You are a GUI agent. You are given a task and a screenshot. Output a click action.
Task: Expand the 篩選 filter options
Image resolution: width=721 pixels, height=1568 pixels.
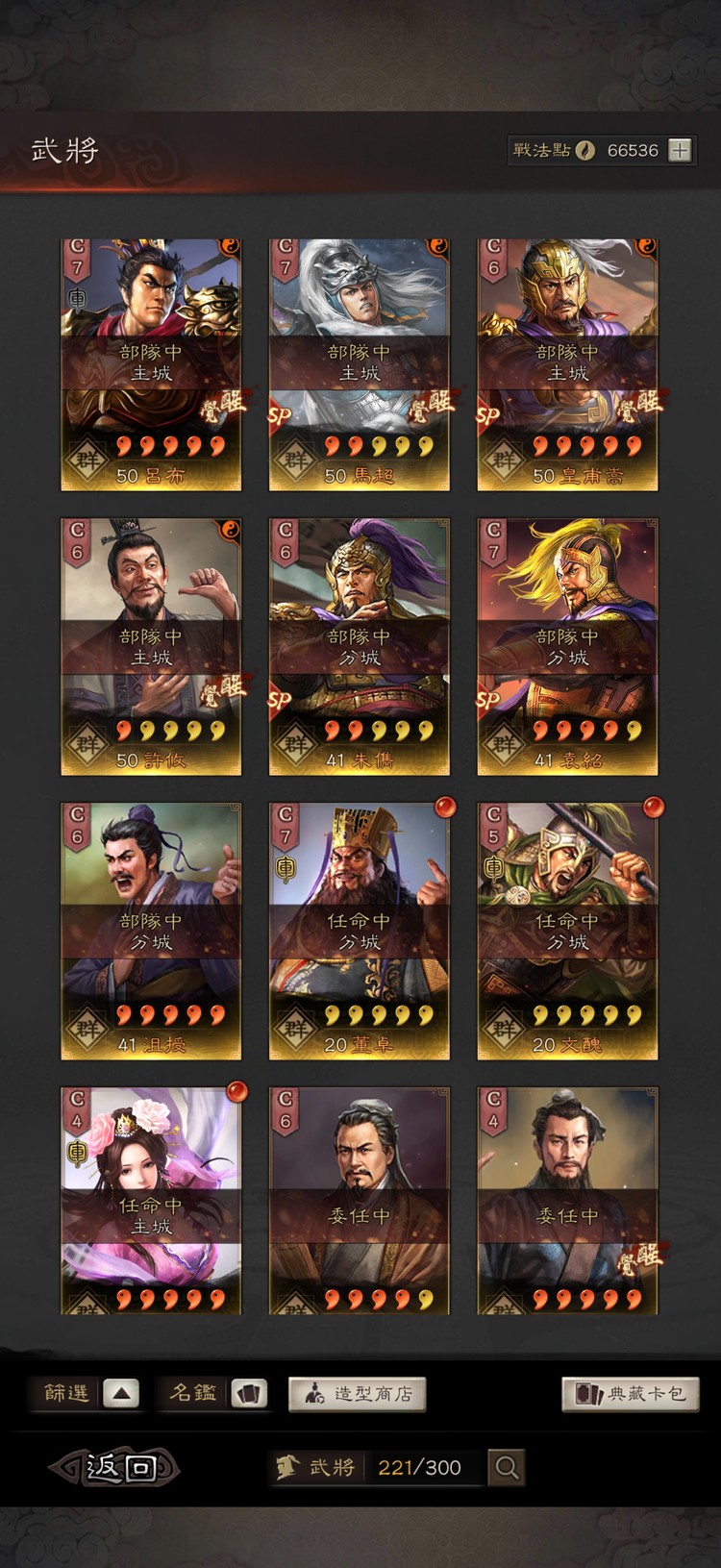tap(120, 1393)
